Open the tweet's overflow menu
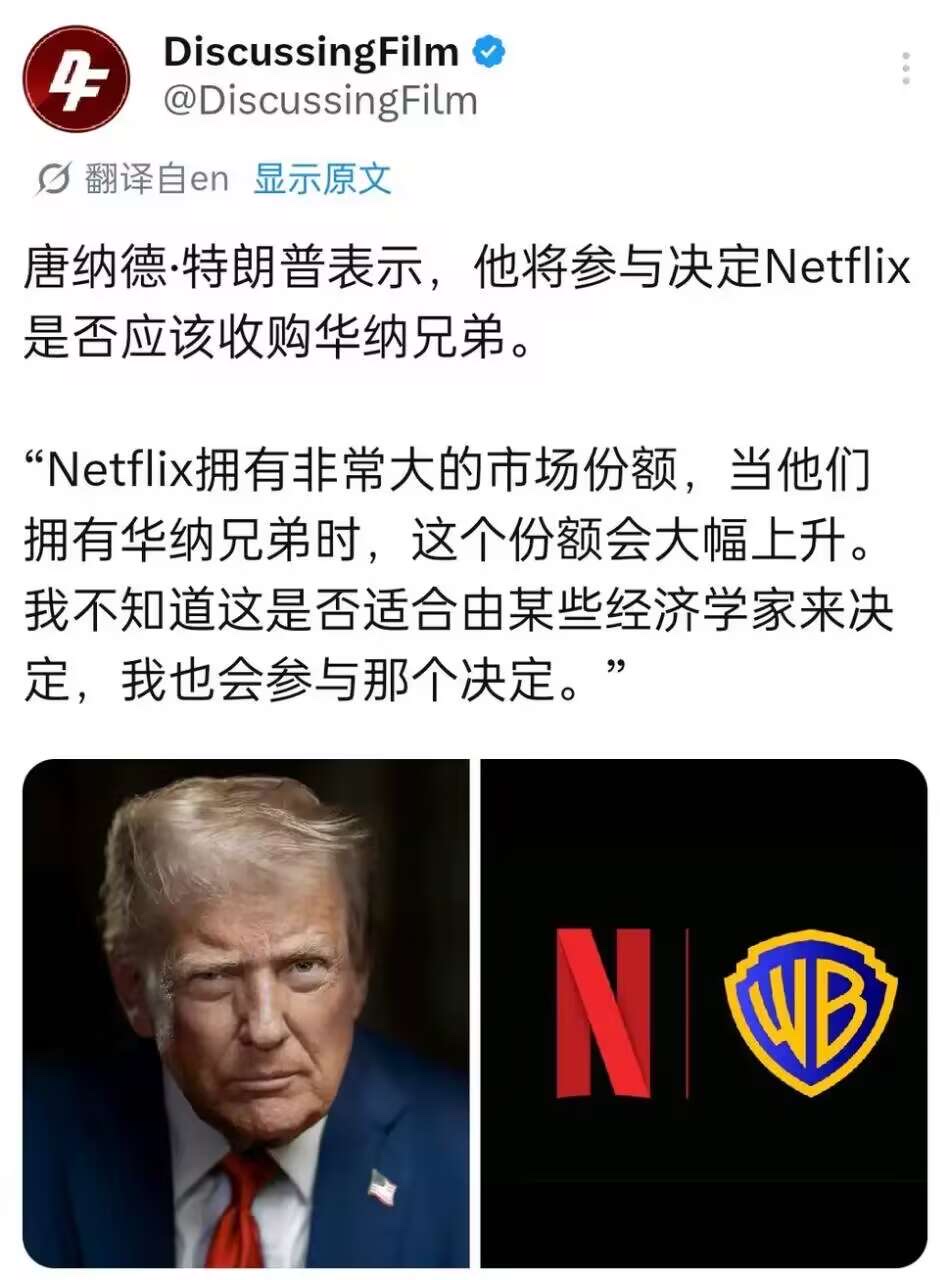 coord(905,68)
